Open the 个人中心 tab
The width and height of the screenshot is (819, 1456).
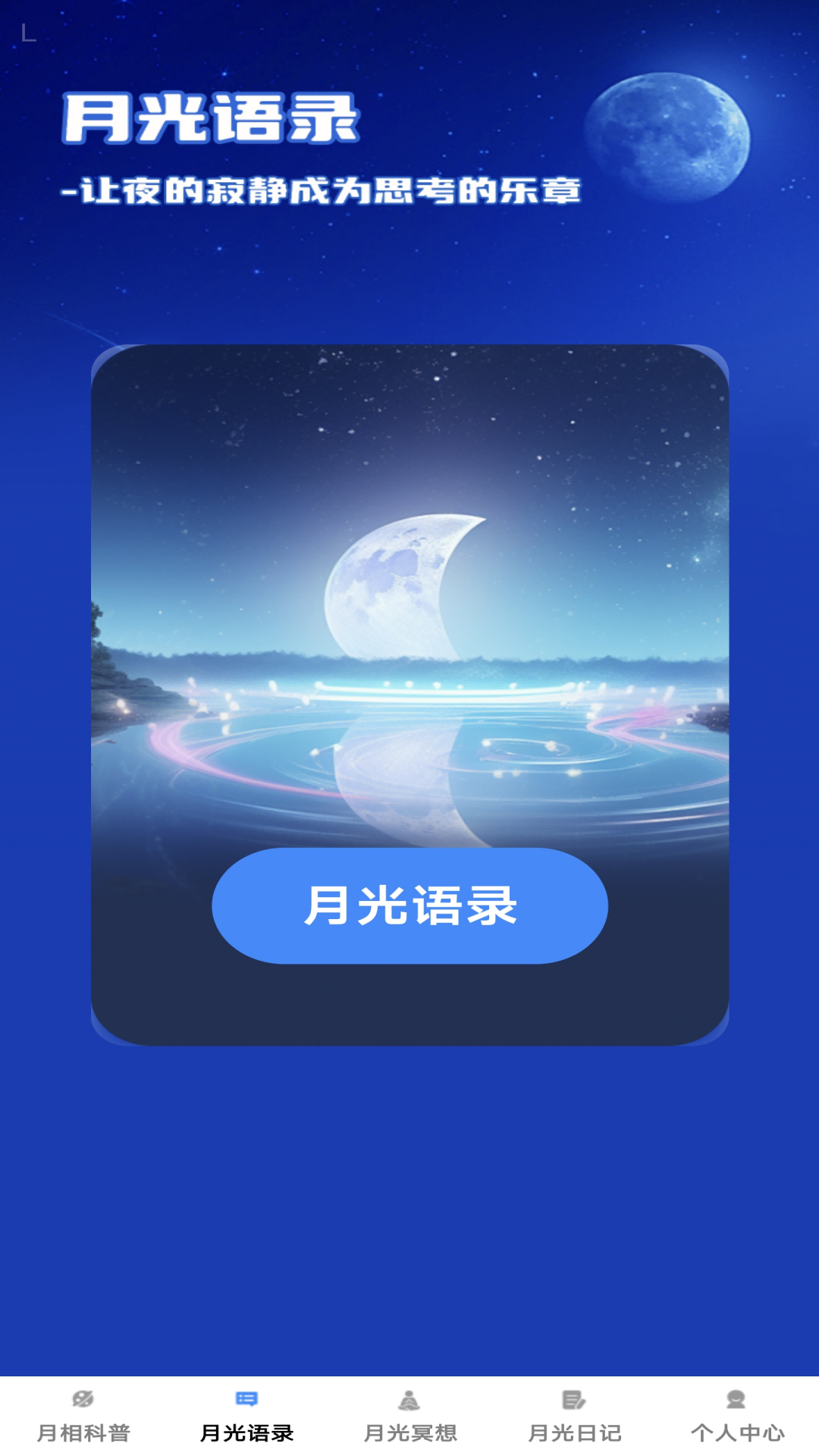pos(736,1417)
